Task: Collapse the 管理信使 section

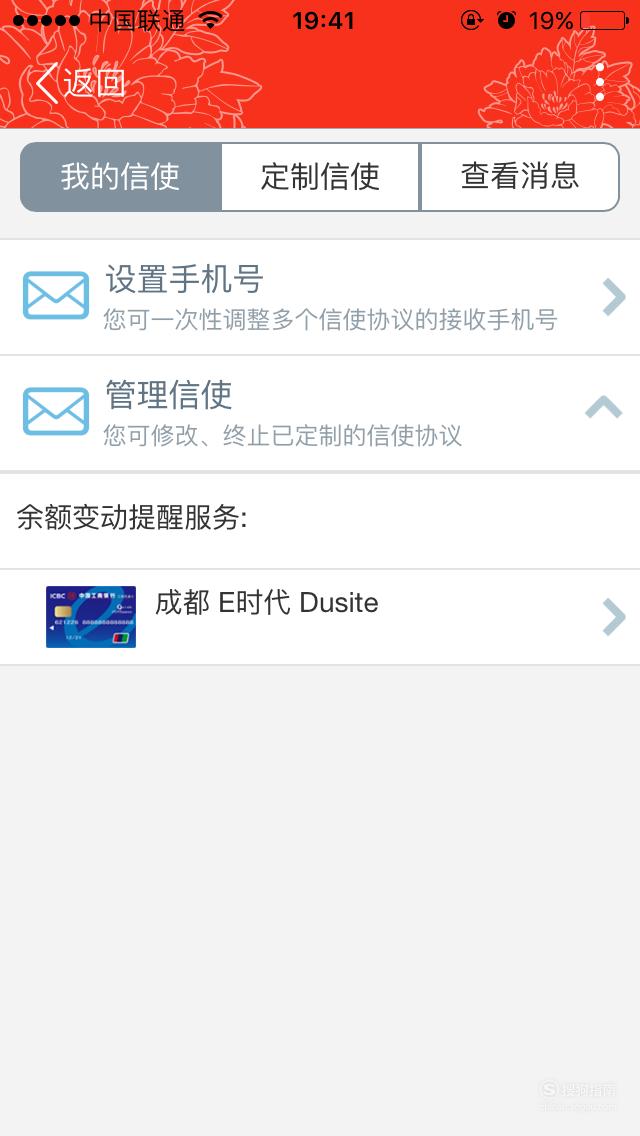Action: coord(320,413)
